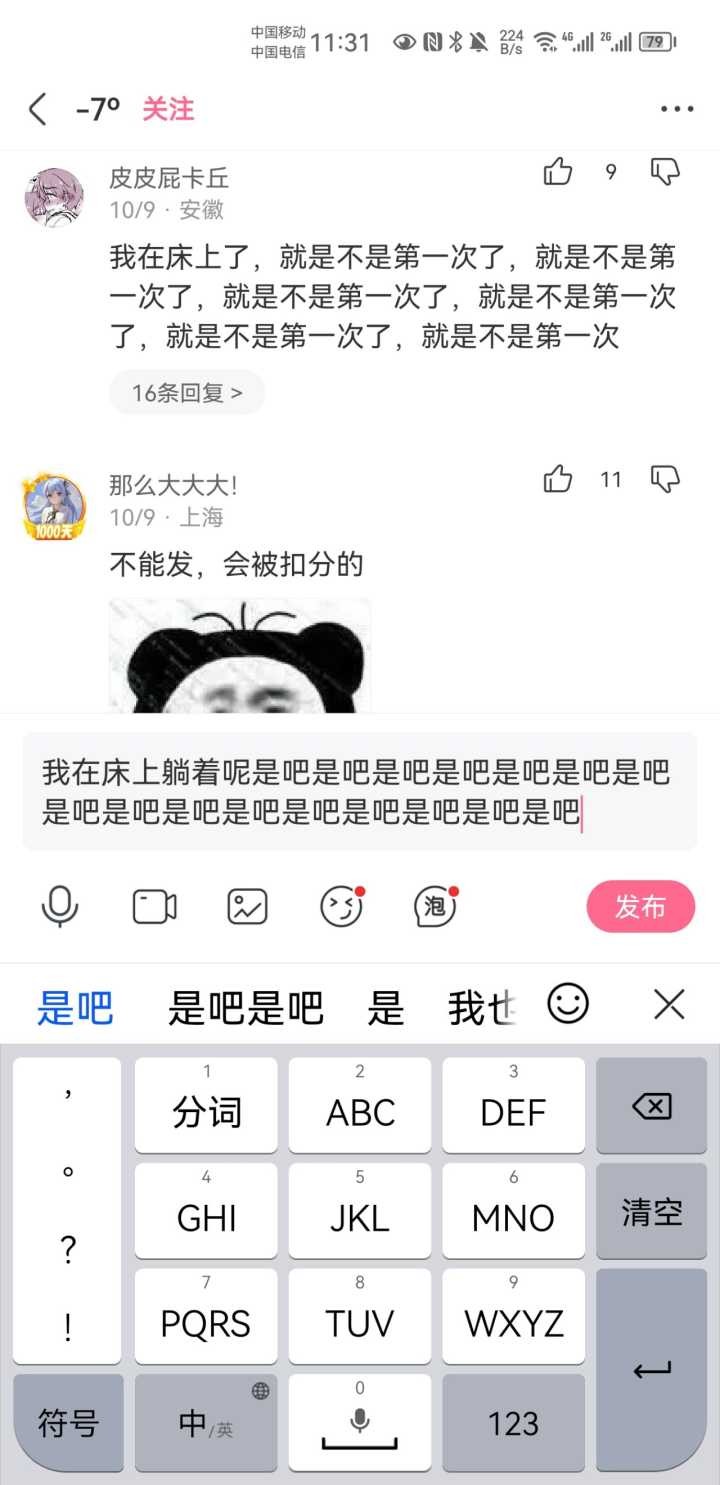Publish the comment with 发布
Image resolution: width=720 pixels, height=1485 pixels.
pyautogui.click(x=640, y=907)
